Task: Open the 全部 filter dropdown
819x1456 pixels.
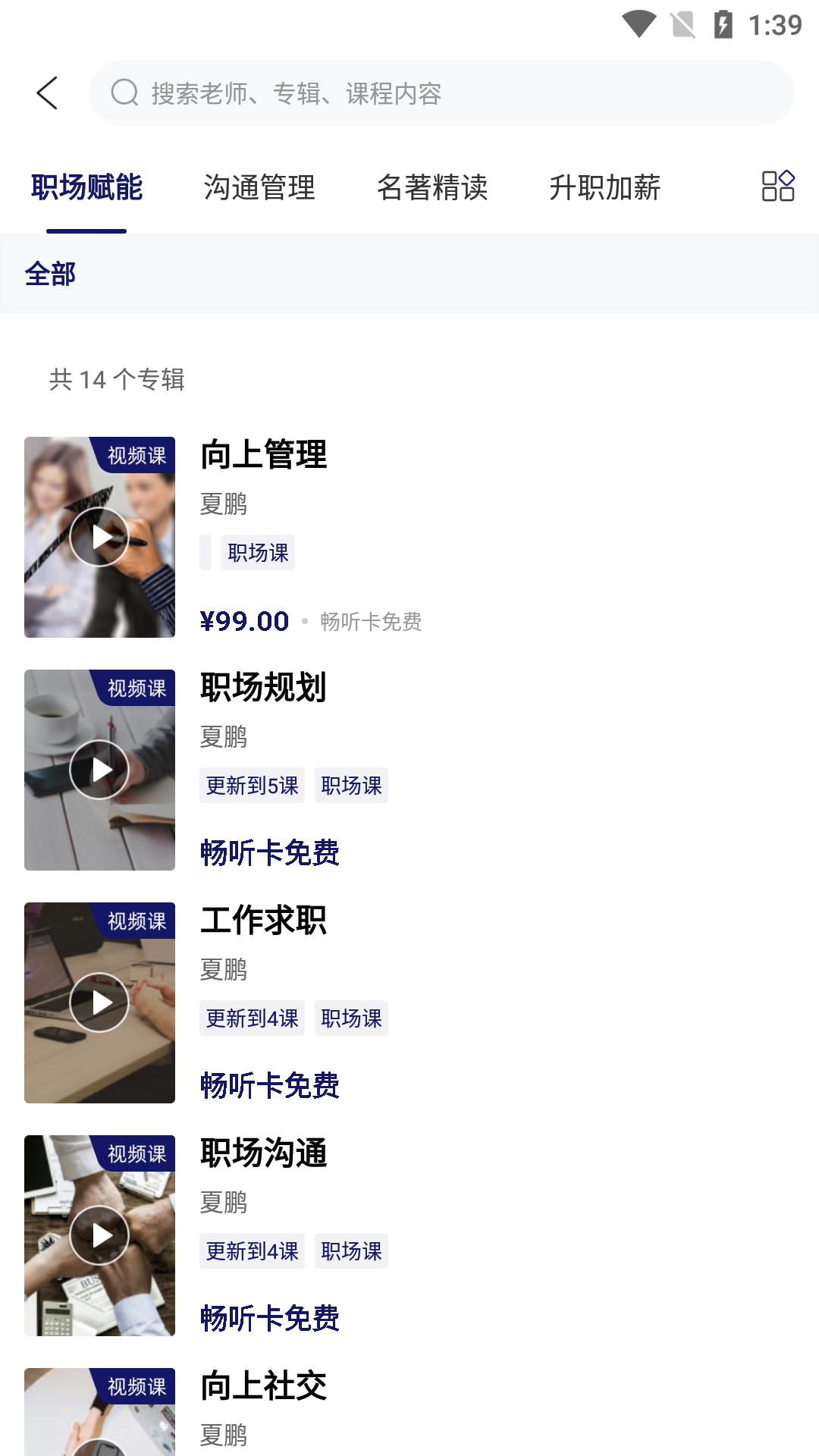Action: point(50,274)
